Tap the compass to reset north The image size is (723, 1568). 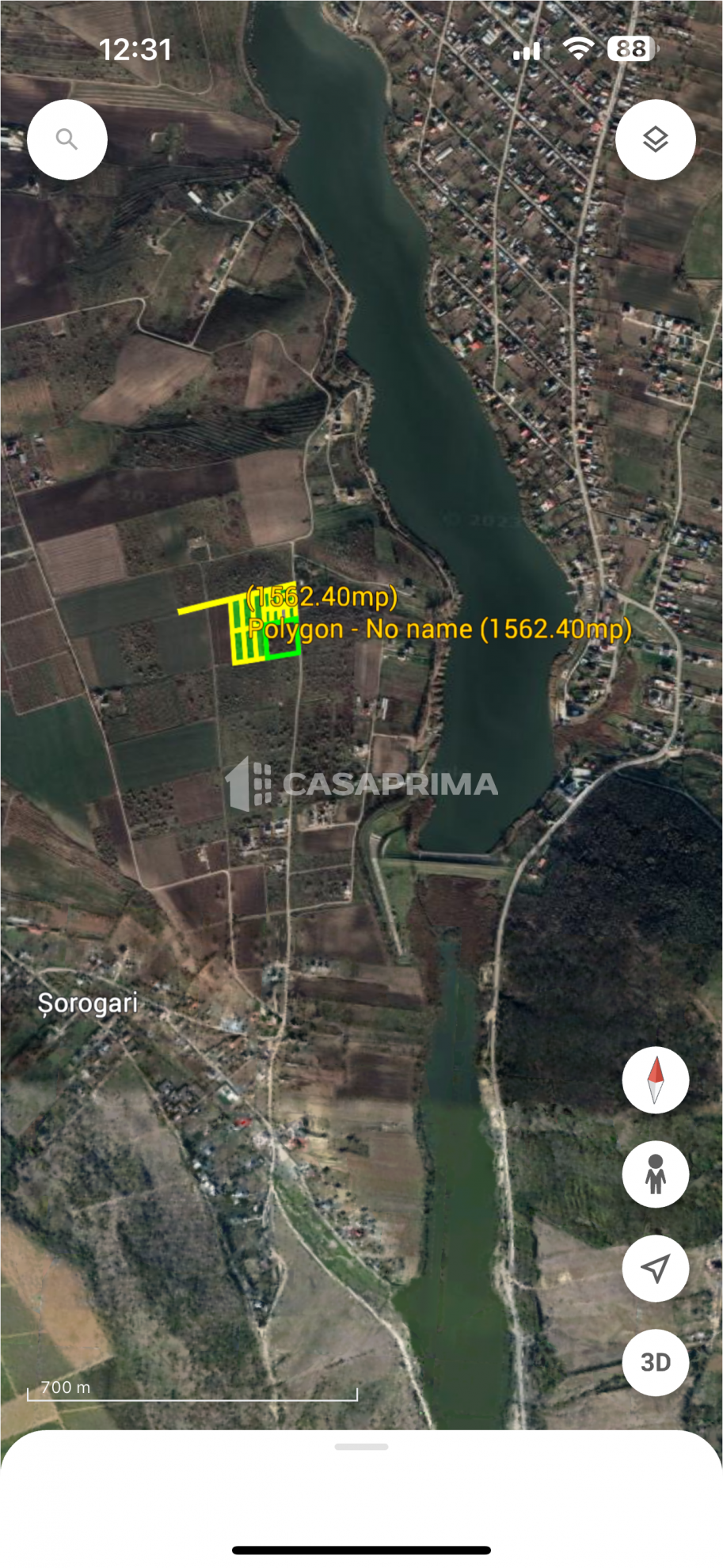[655, 1080]
